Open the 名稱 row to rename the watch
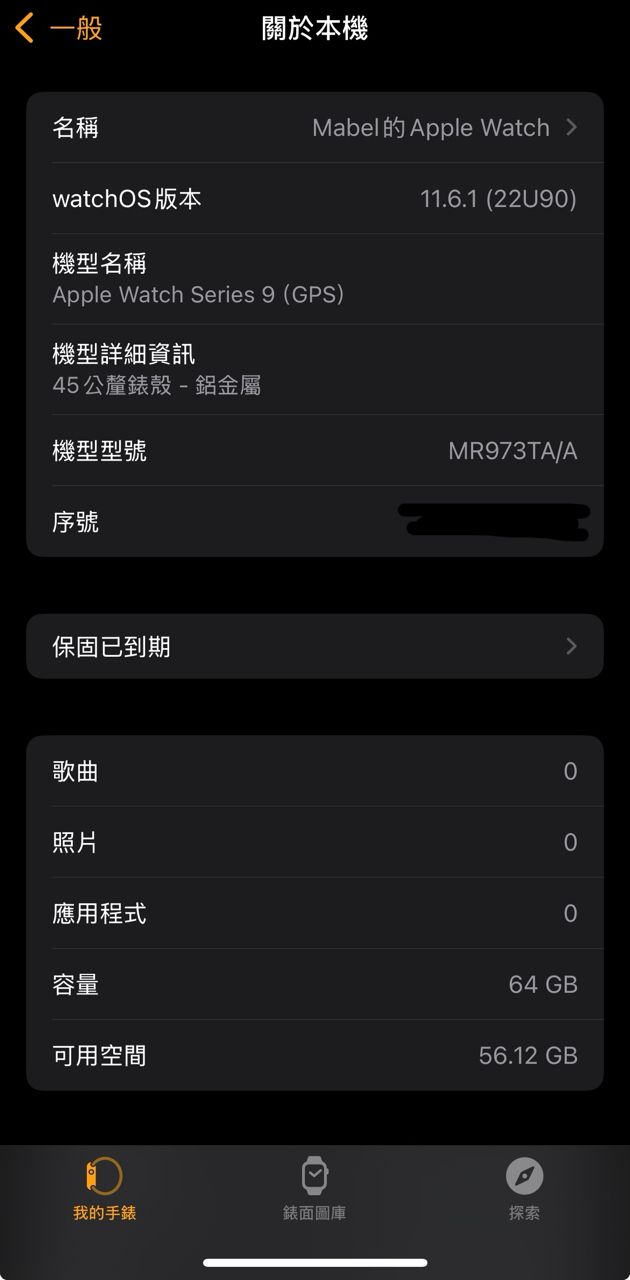The width and height of the screenshot is (630, 1280). [315, 128]
